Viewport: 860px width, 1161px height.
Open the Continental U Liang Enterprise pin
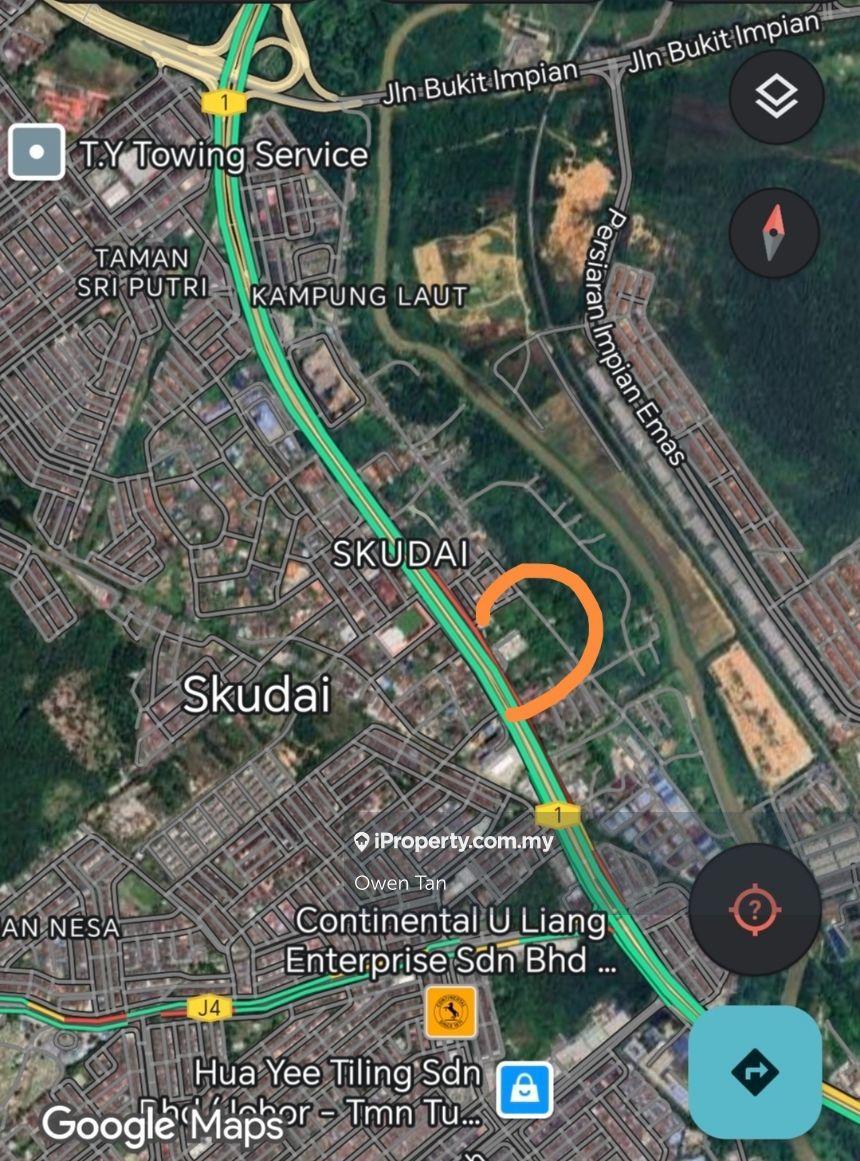pyautogui.click(x=450, y=1012)
